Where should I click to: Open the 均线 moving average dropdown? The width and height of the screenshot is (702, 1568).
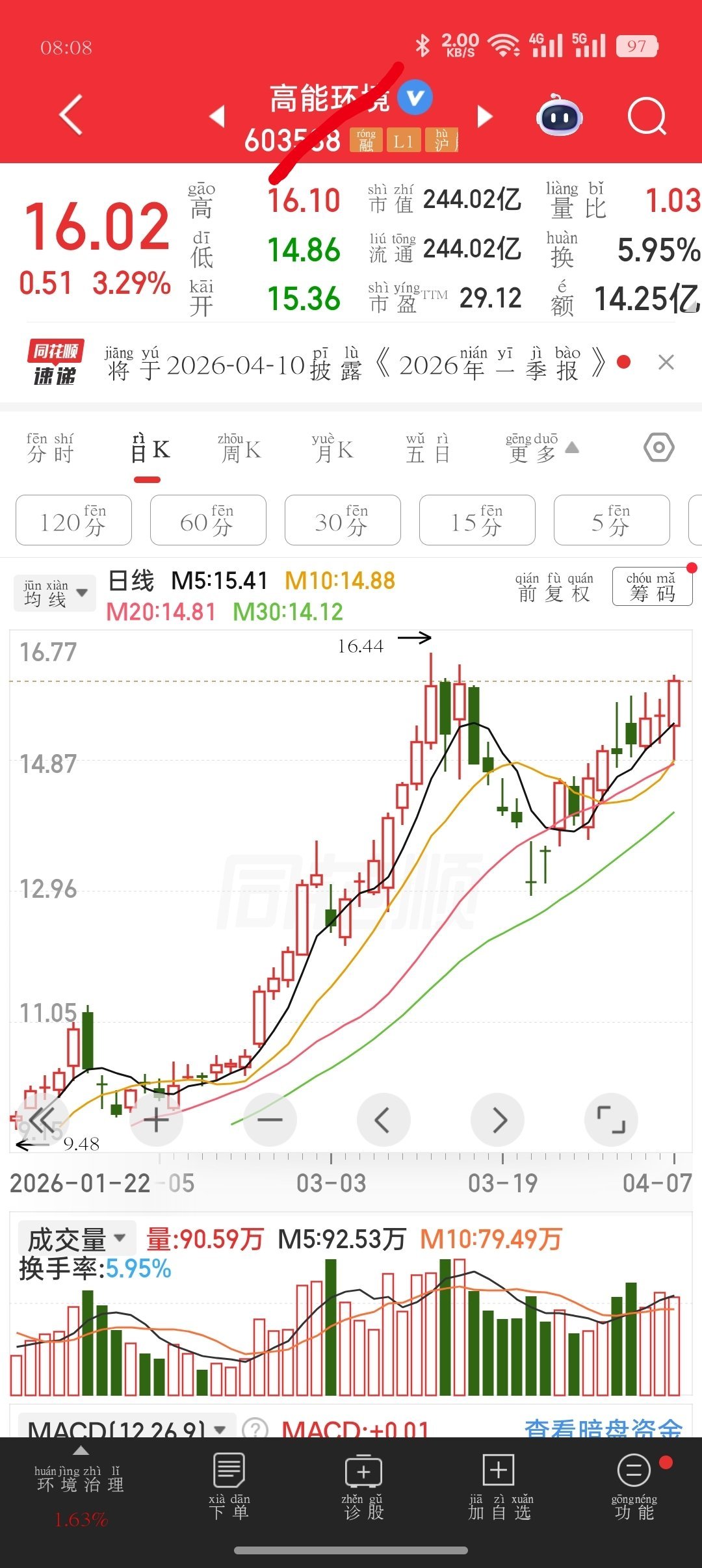[x=54, y=592]
